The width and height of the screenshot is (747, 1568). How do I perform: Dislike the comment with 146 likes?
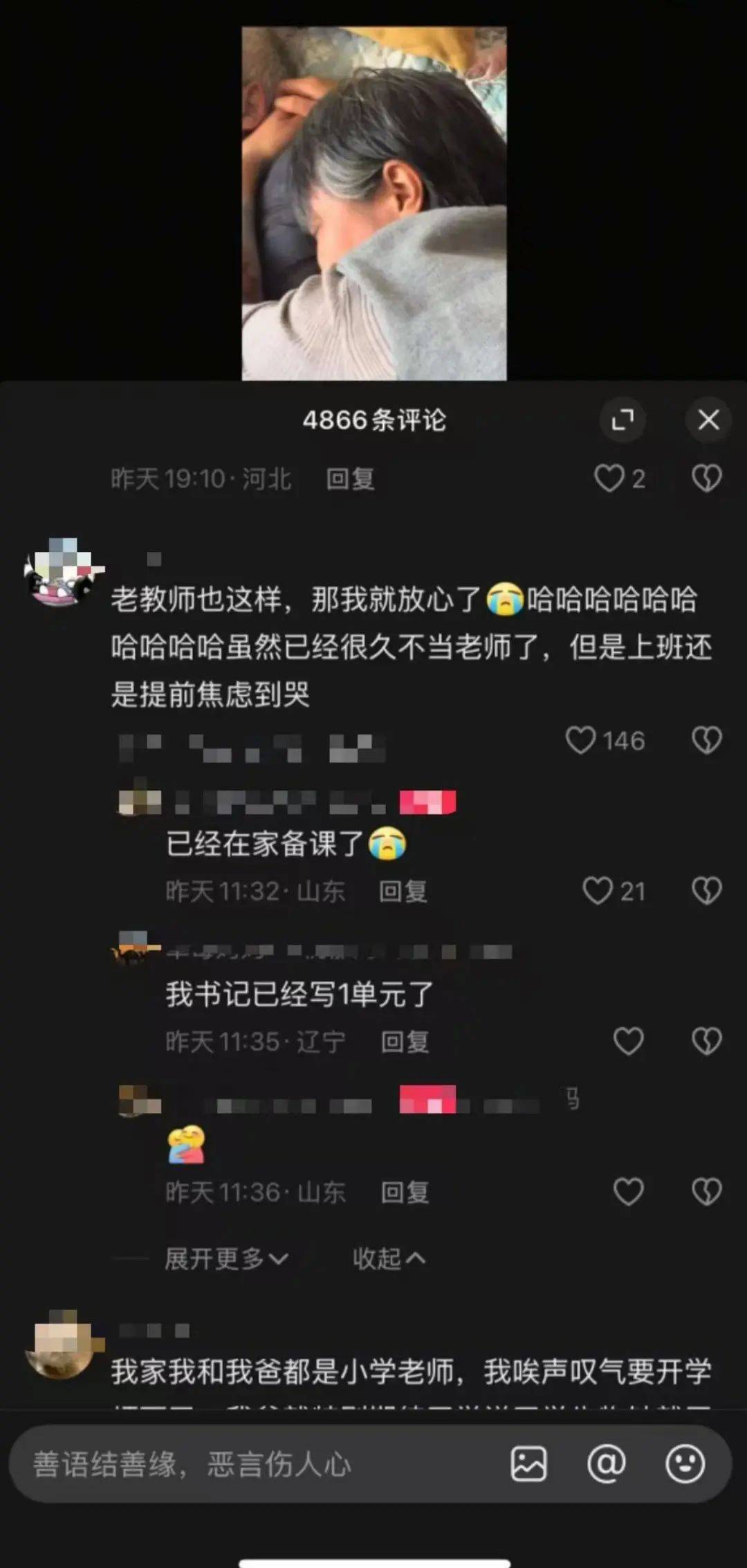(707, 740)
